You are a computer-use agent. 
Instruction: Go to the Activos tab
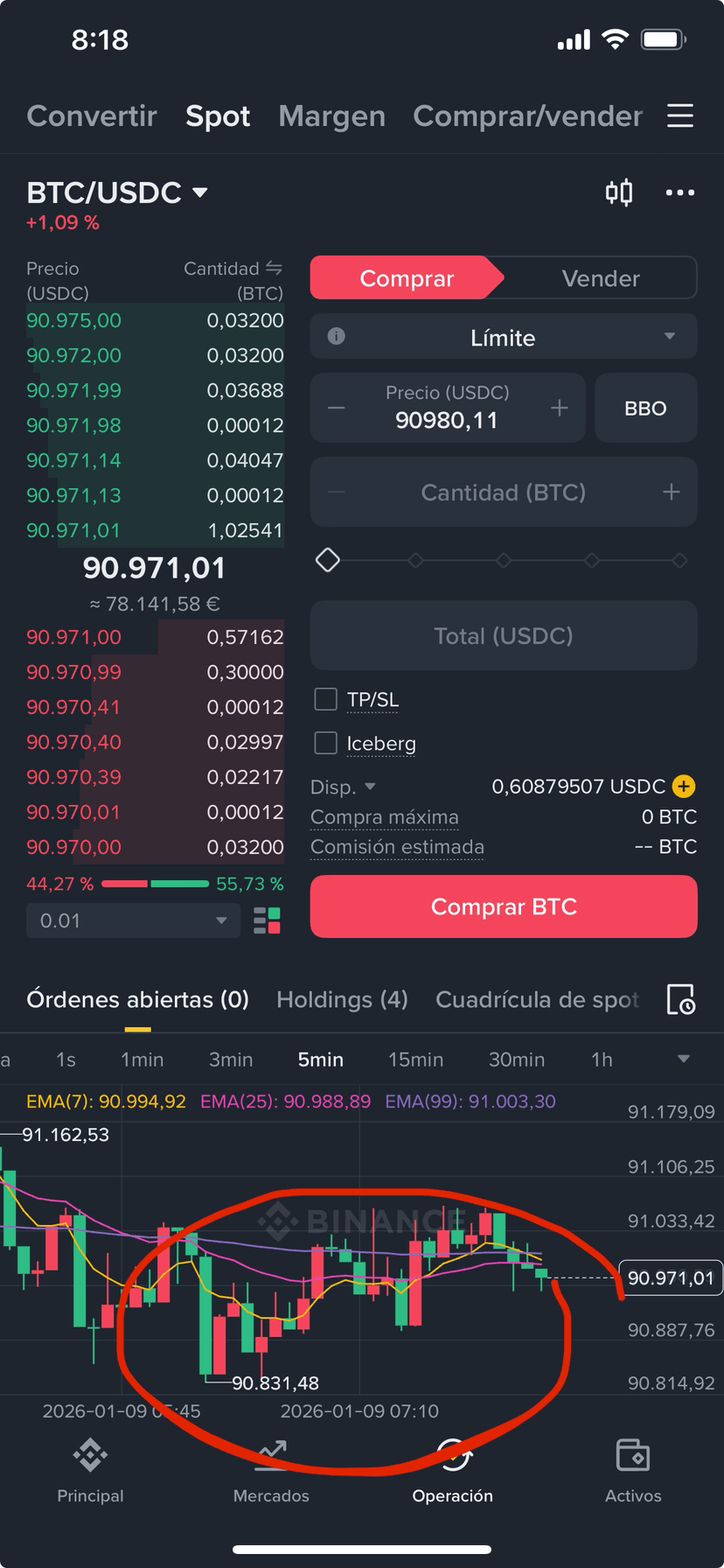click(x=632, y=1472)
